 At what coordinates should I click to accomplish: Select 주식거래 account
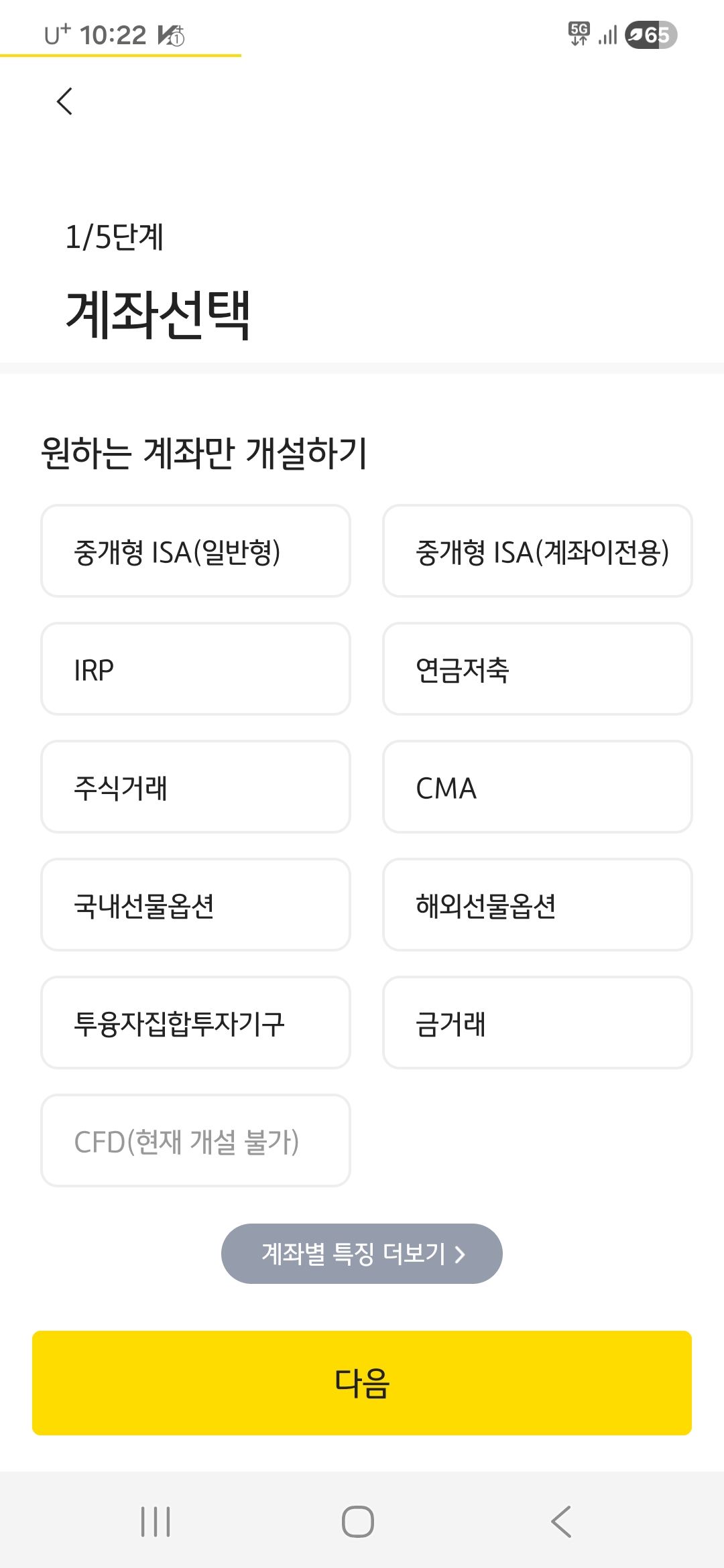[196, 787]
